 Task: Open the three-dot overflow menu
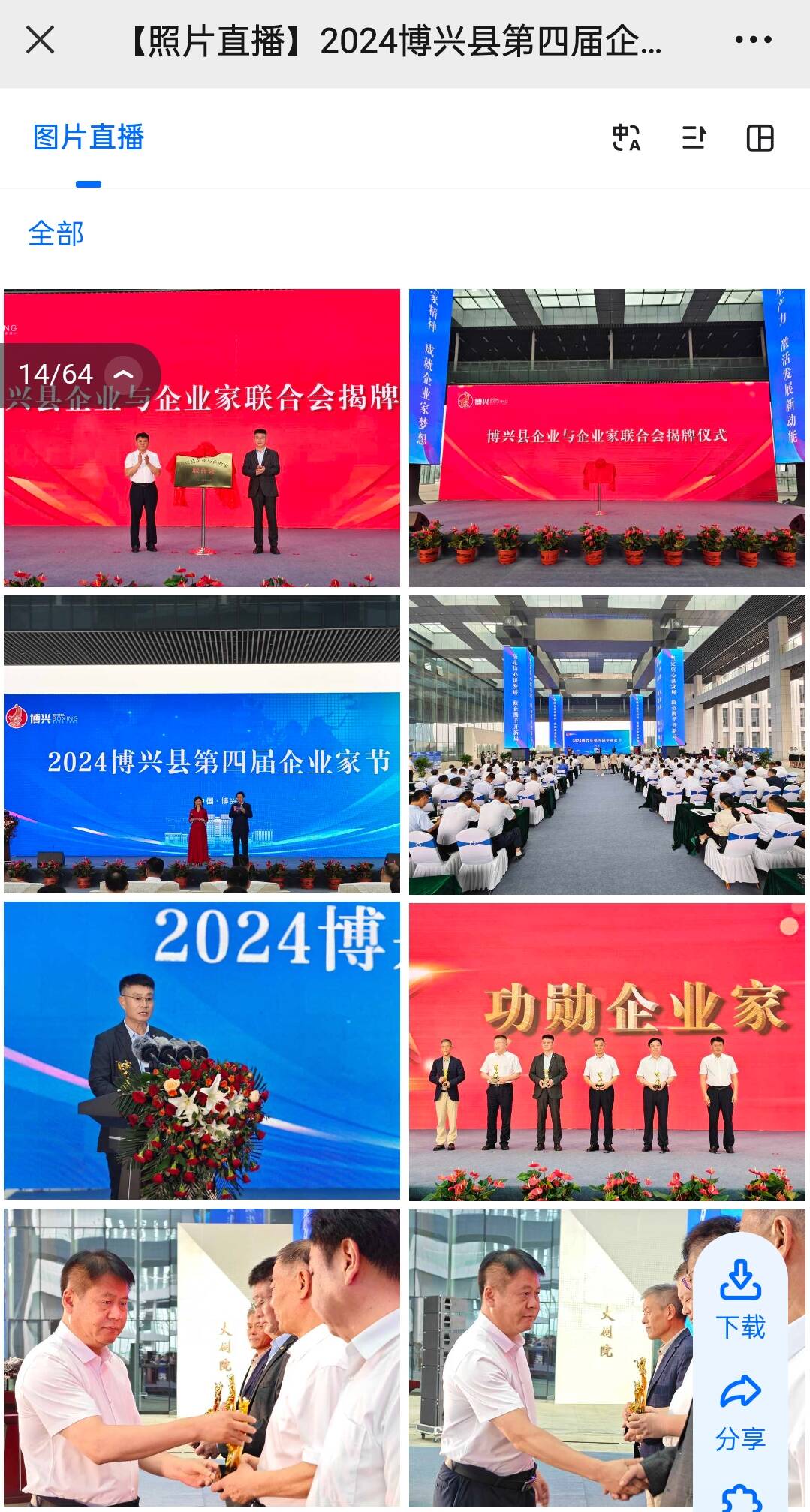(753, 40)
